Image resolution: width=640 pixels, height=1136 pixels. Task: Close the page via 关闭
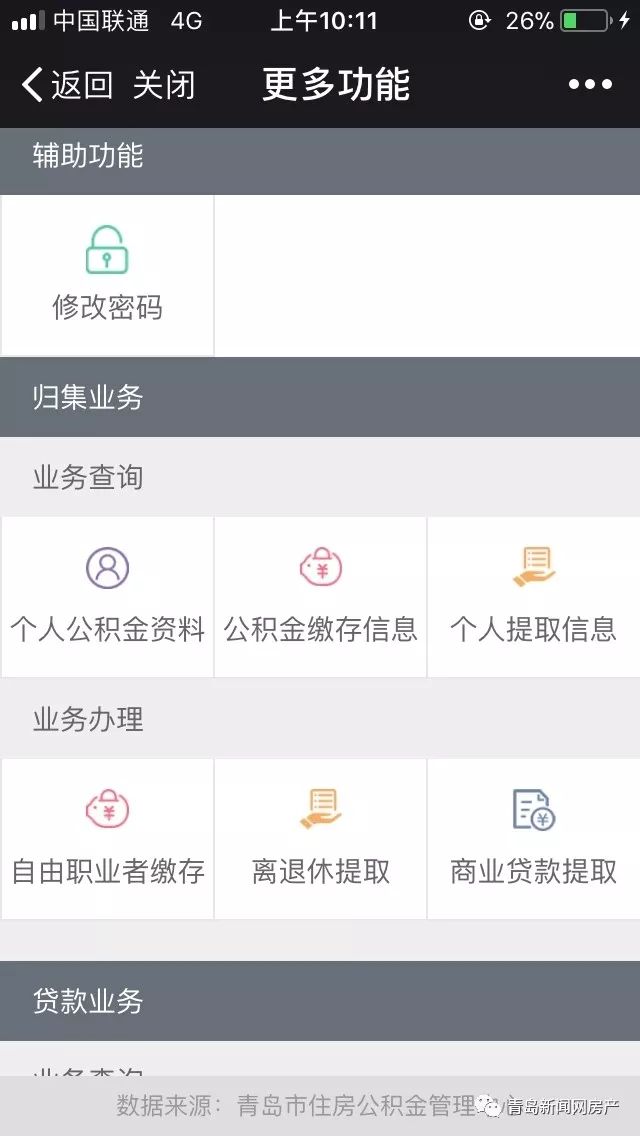164,85
